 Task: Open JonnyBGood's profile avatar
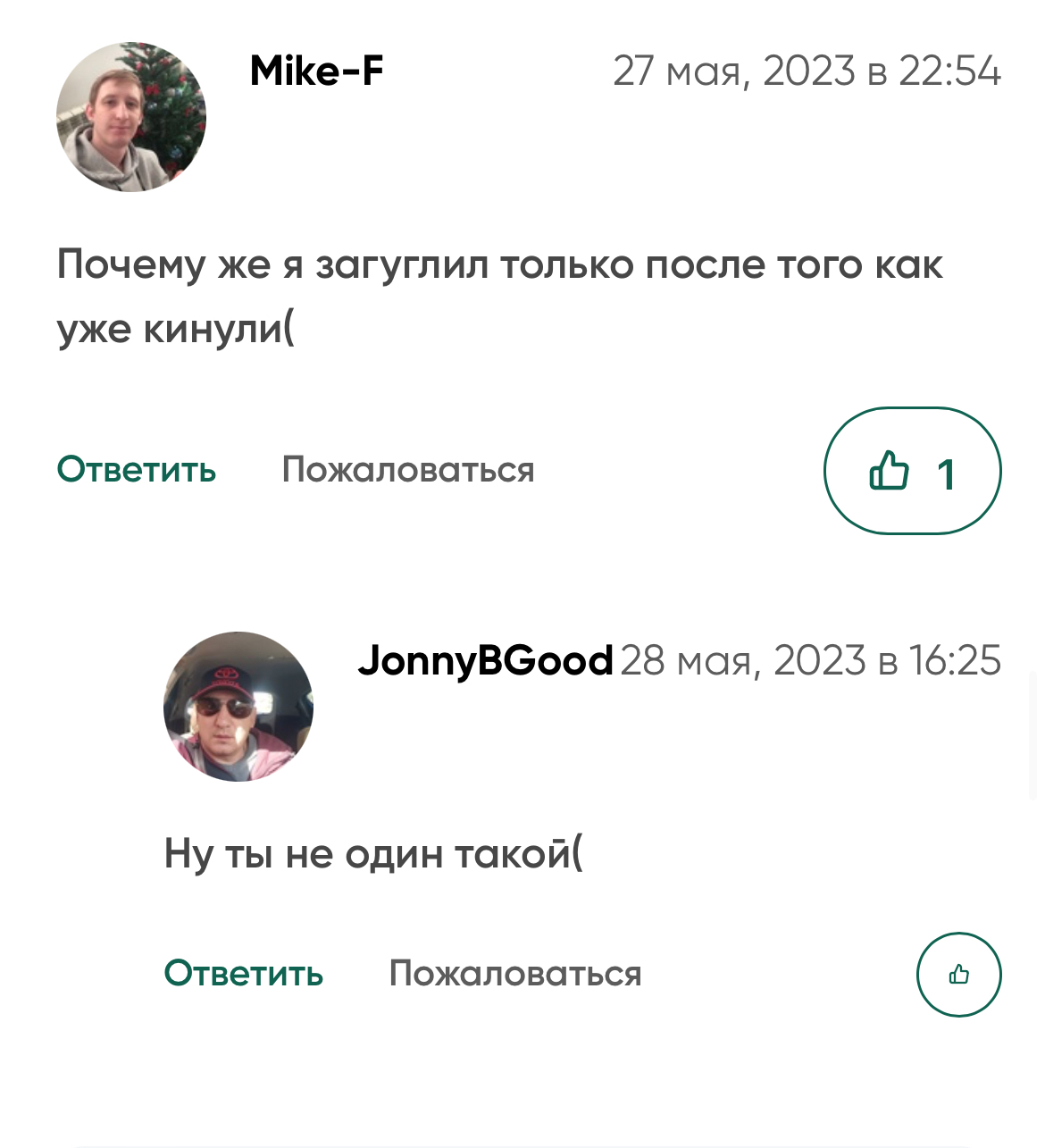(x=238, y=707)
